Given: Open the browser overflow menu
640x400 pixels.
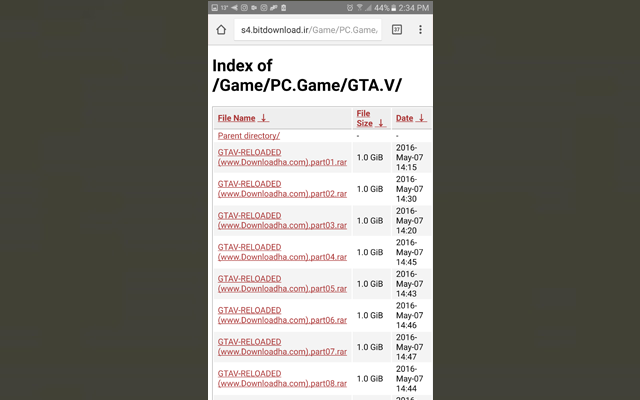Looking at the screenshot, I should [420, 30].
